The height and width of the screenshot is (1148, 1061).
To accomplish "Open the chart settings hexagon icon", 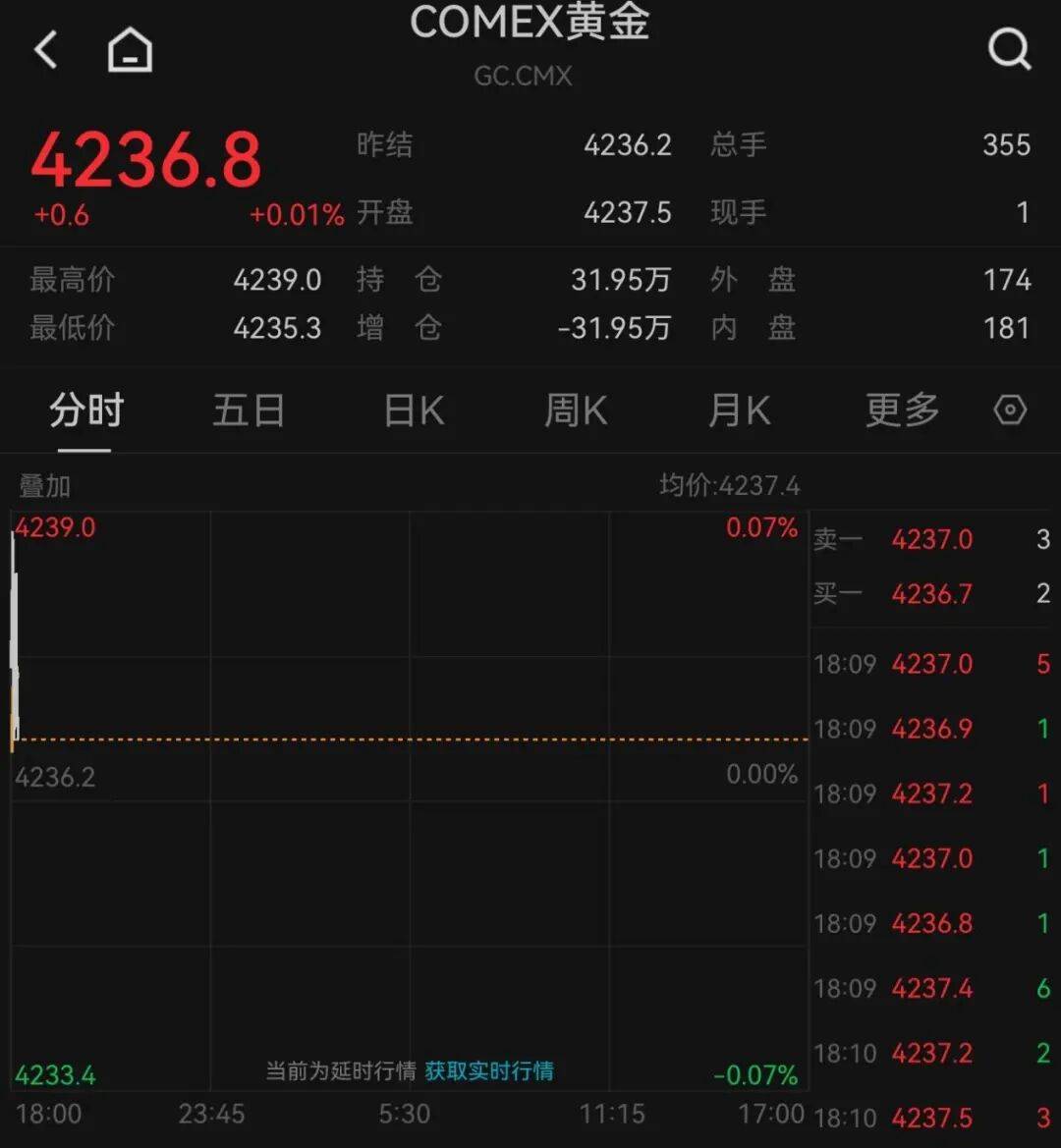I will [x=1010, y=410].
